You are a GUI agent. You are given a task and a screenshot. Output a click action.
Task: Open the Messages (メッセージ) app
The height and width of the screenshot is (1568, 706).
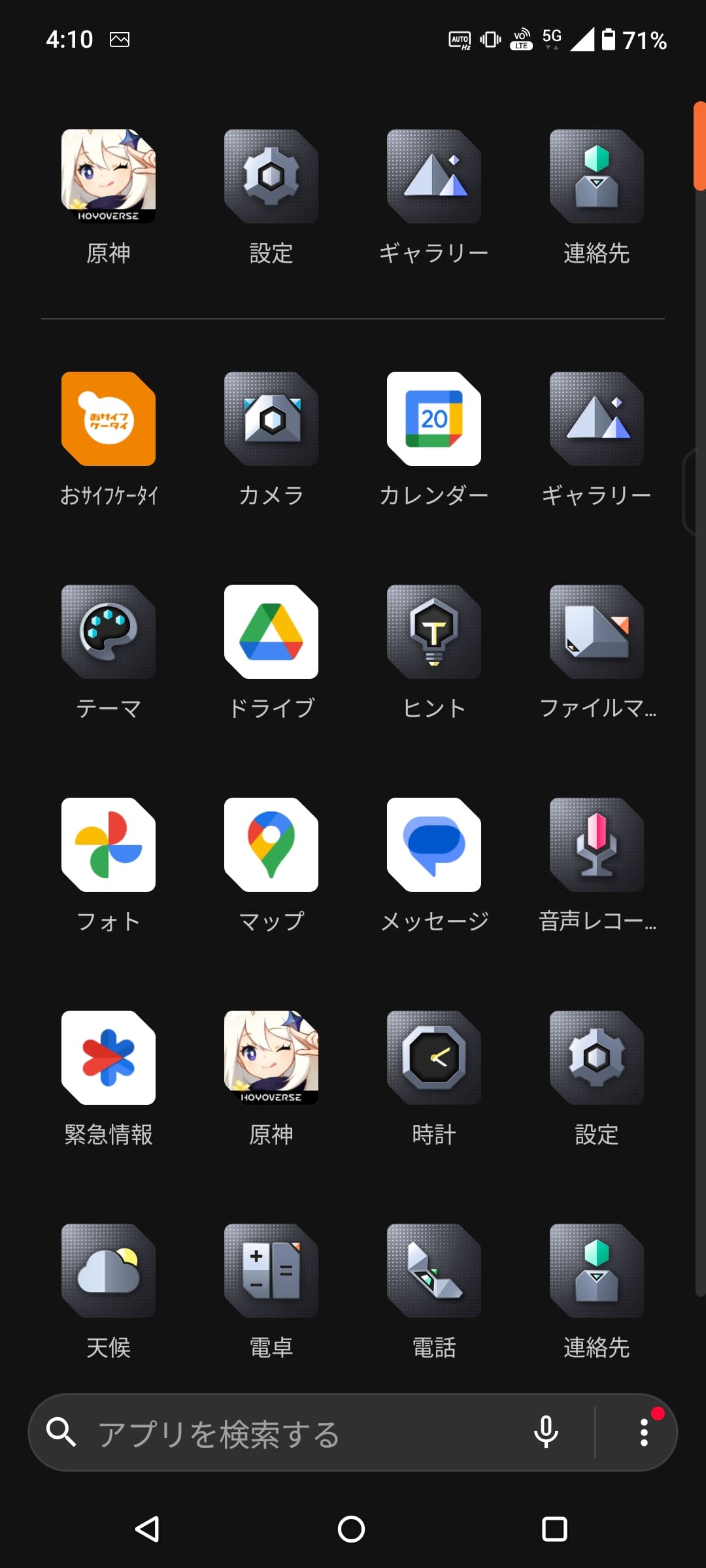pos(434,845)
